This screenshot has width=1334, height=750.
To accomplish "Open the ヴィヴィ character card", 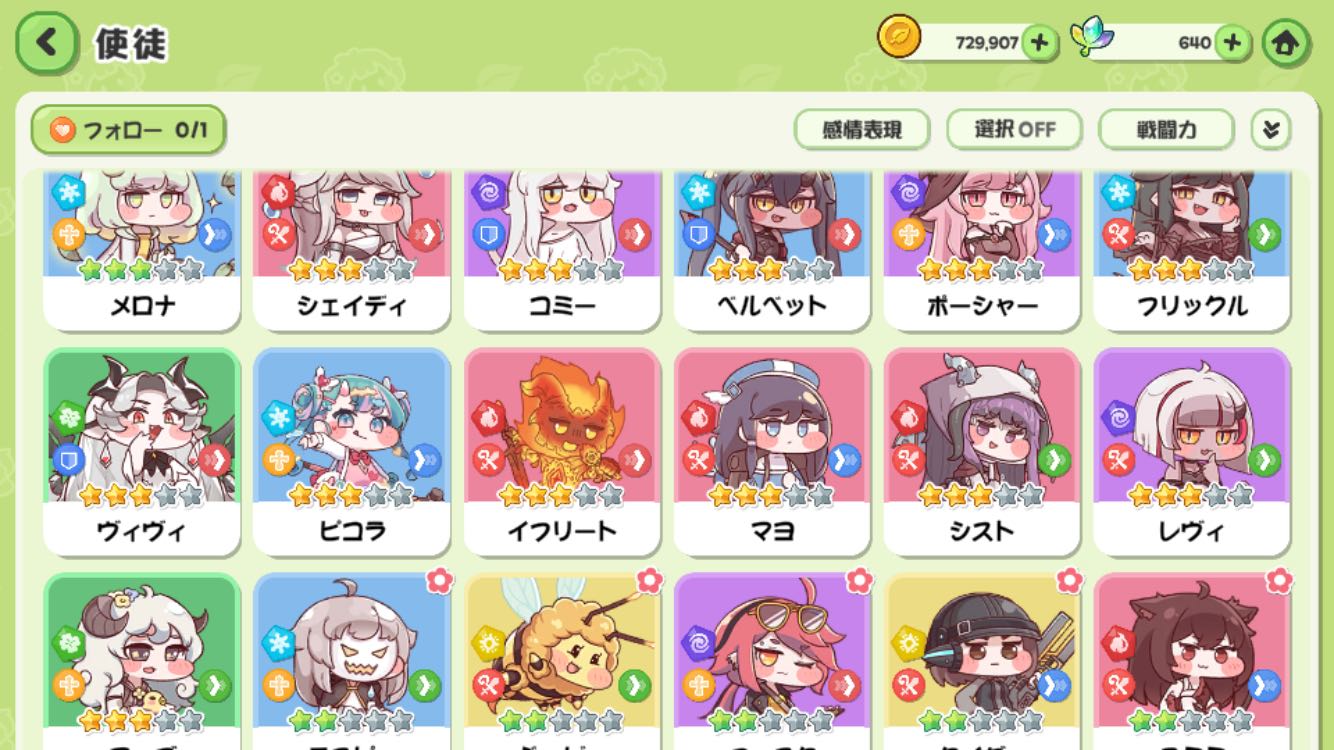I will (142, 450).
